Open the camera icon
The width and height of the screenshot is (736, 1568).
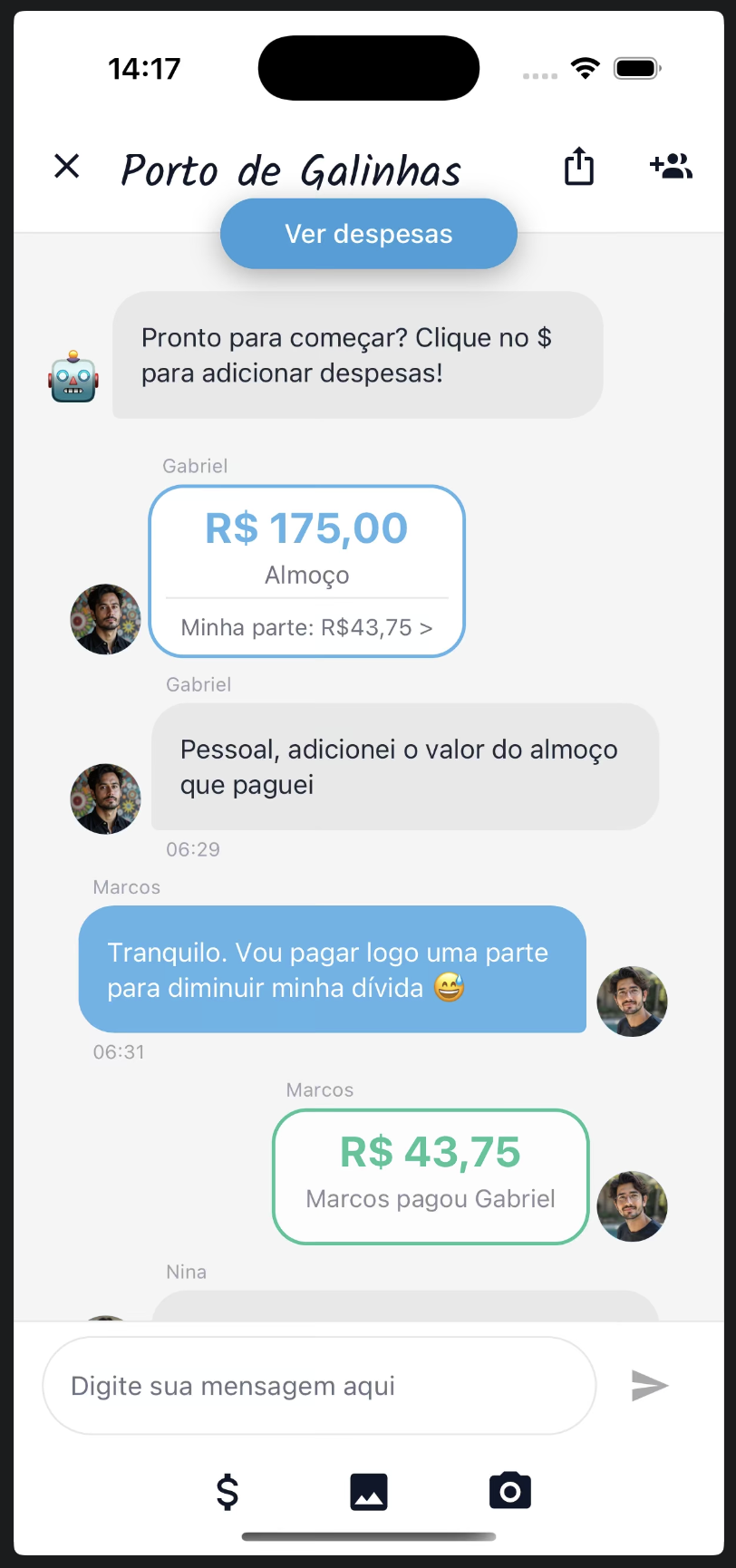pos(509,1490)
